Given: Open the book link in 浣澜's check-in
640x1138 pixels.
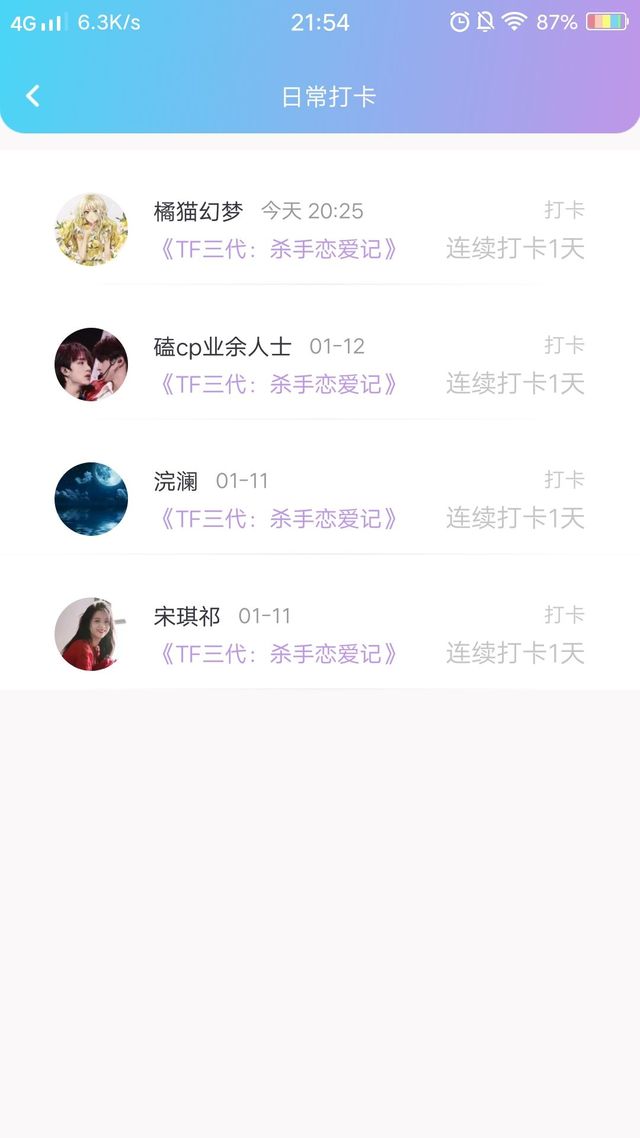Looking at the screenshot, I should click(278, 519).
